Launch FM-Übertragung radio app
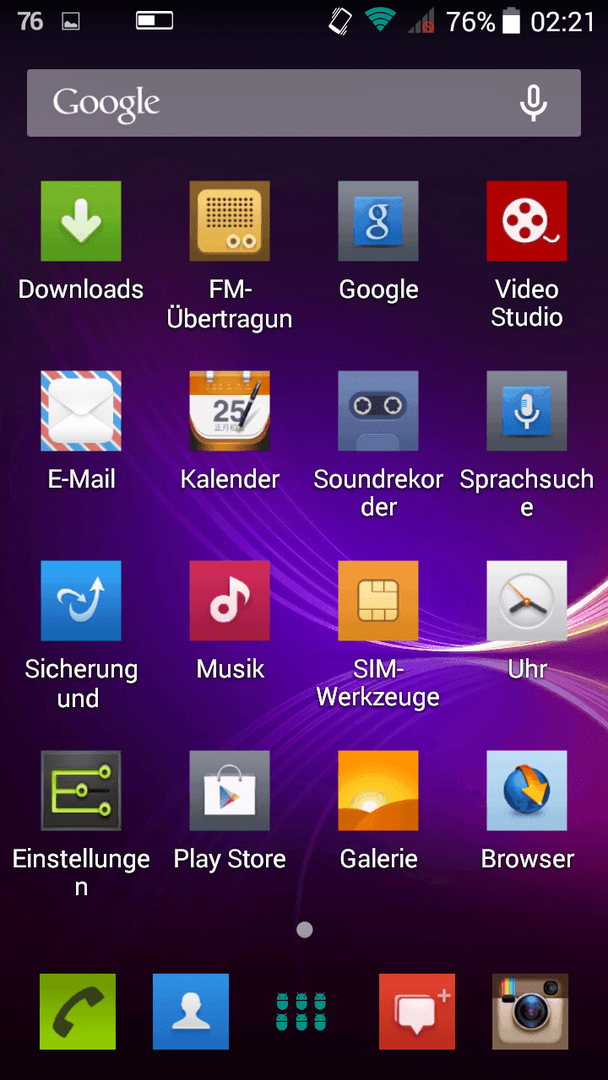 (x=230, y=221)
